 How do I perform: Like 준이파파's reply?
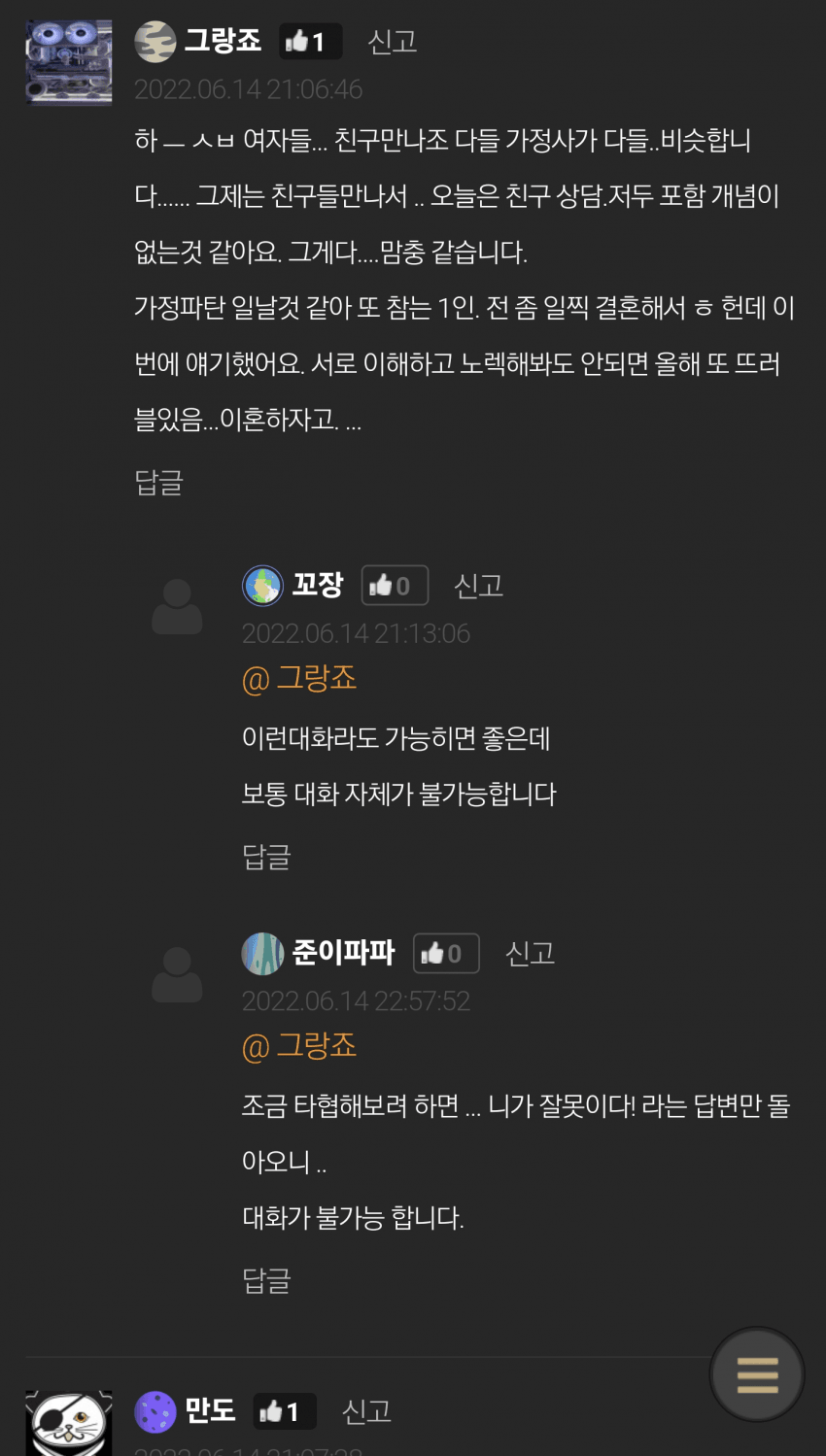[x=446, y=954]
